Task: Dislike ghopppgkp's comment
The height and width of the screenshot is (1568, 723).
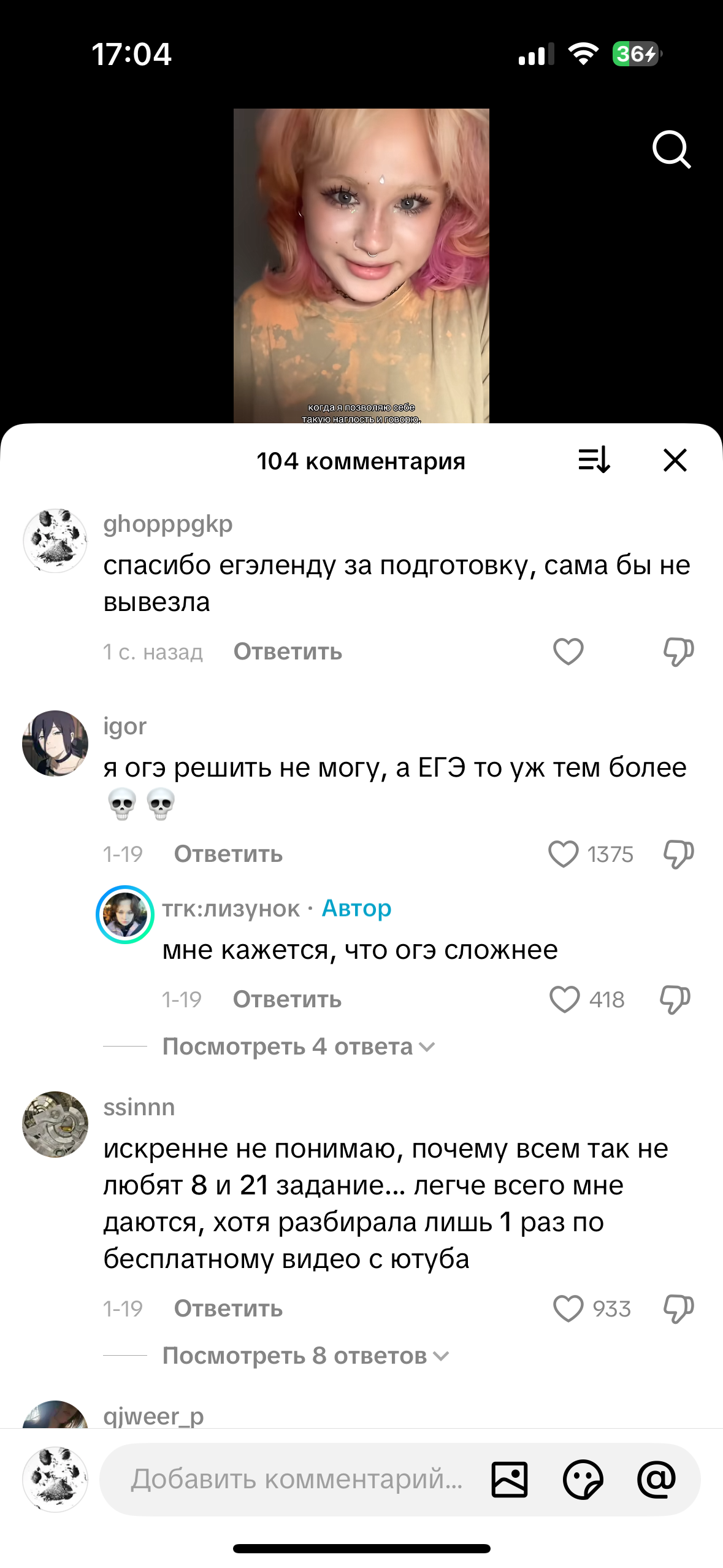Action: (678, 651)
